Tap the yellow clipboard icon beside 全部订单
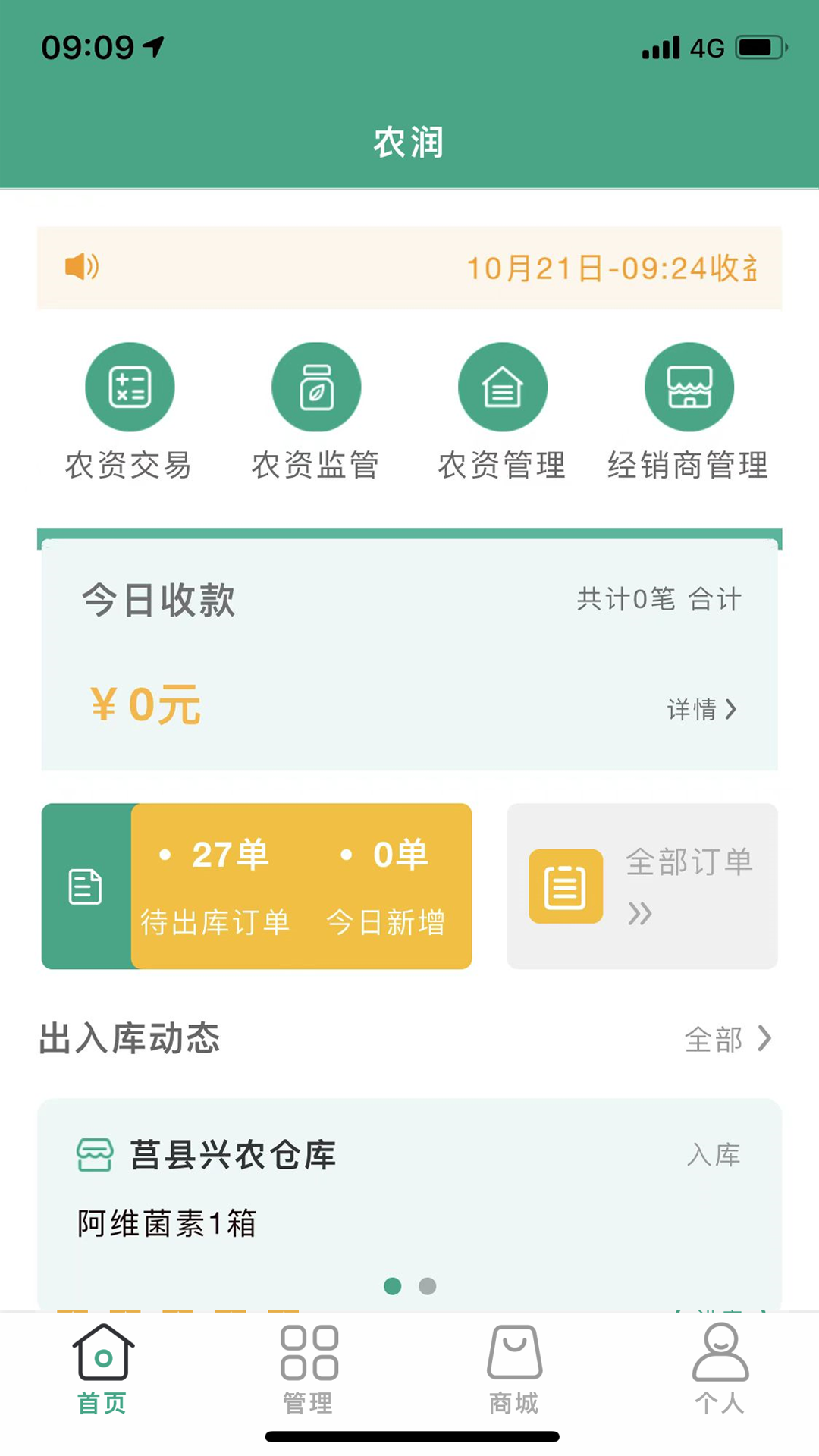Viewport: 819px width, 1456px height. click(x=564, y=887)
